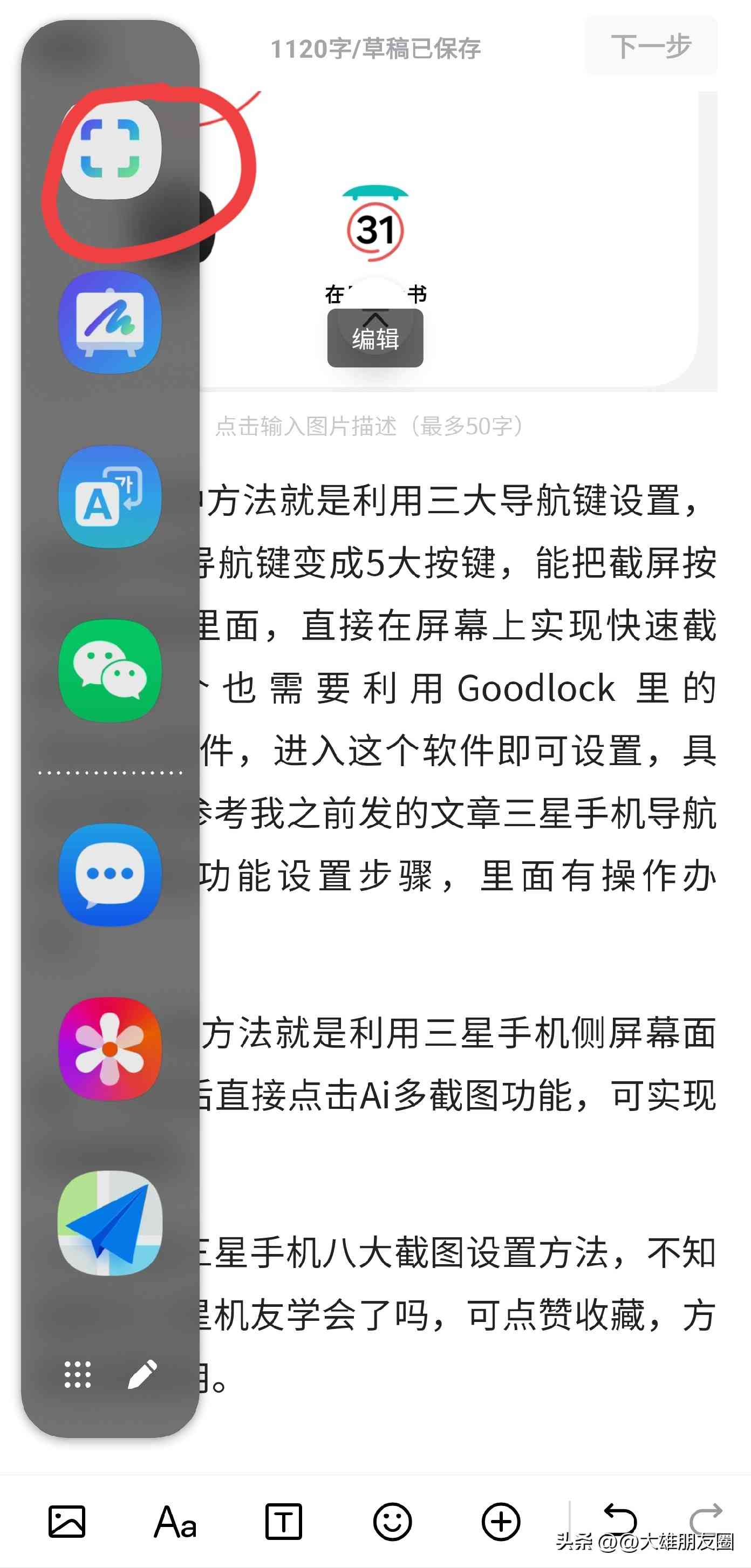Insert a heading using the T icon
The width and height of the screenshot is (751, 1568).
pyautogui.click(x=283, y=1521)
